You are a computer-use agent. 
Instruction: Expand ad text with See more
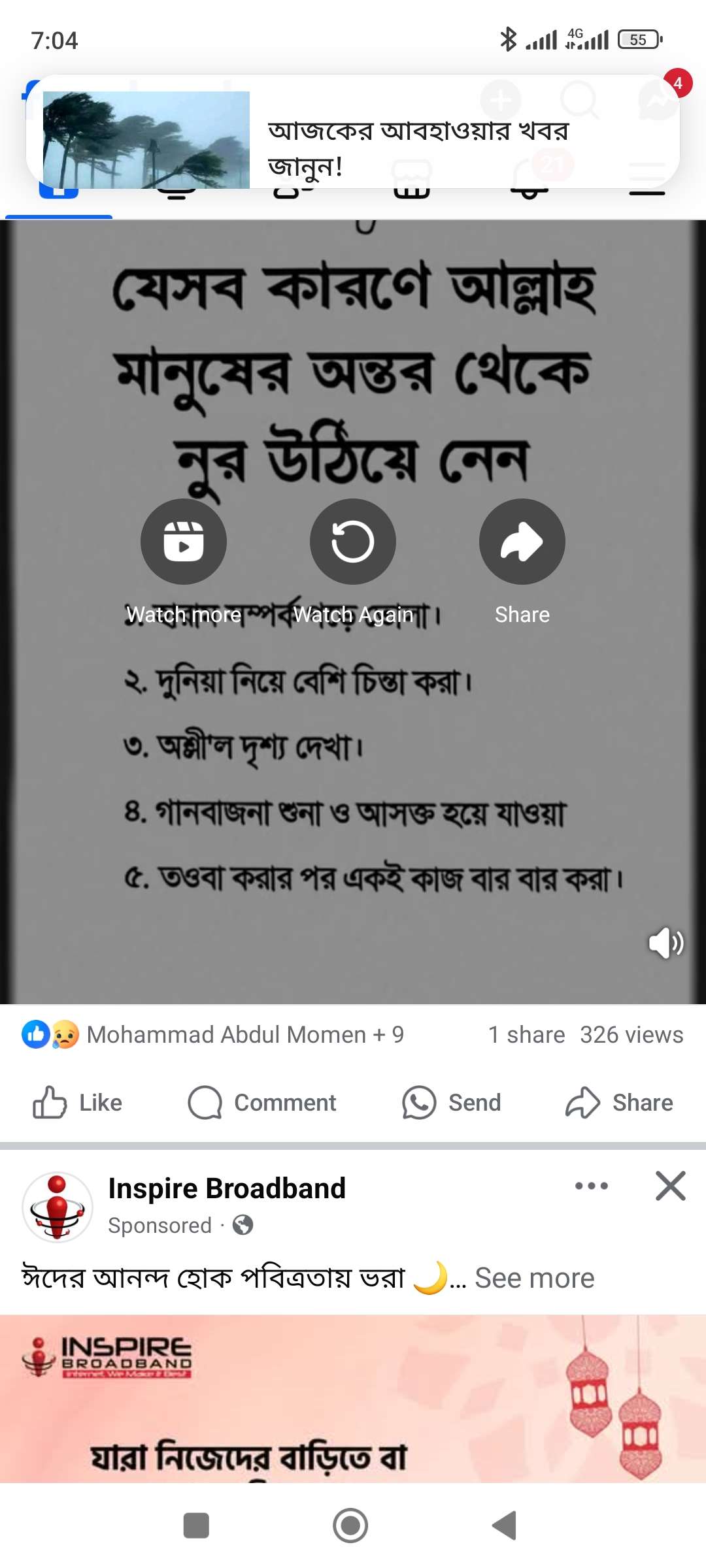click(534, 1278)
